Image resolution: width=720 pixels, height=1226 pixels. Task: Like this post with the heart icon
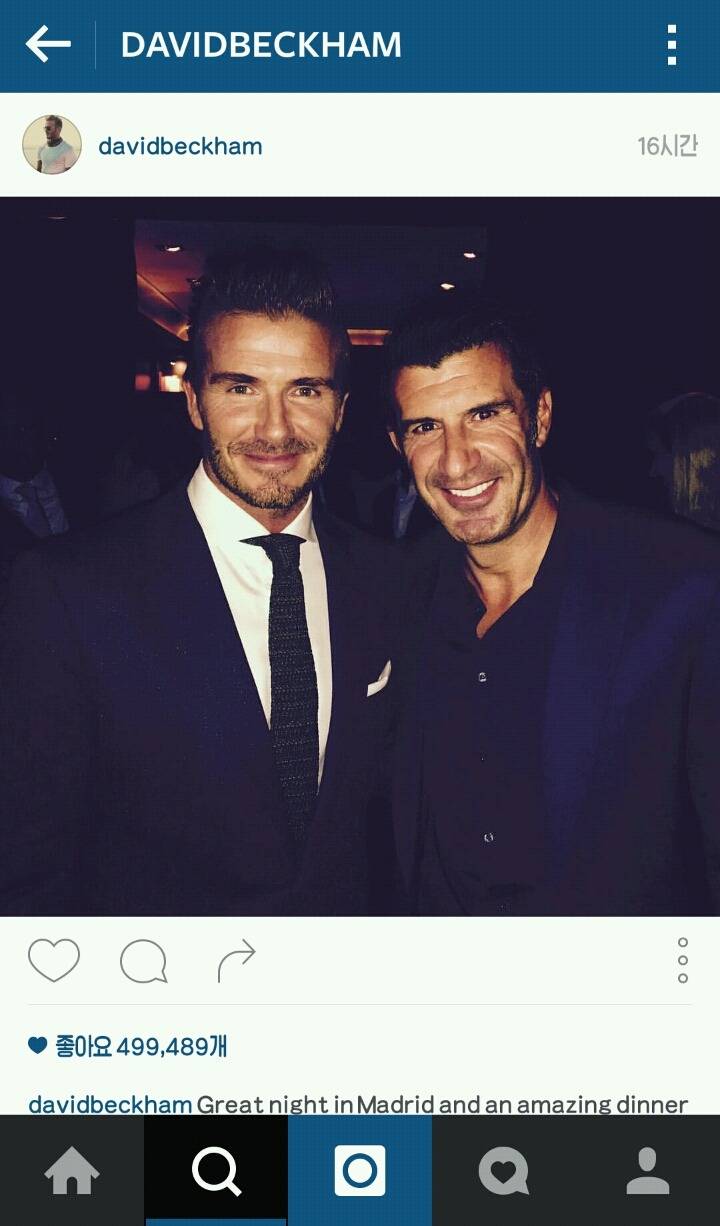click(54, 961)
